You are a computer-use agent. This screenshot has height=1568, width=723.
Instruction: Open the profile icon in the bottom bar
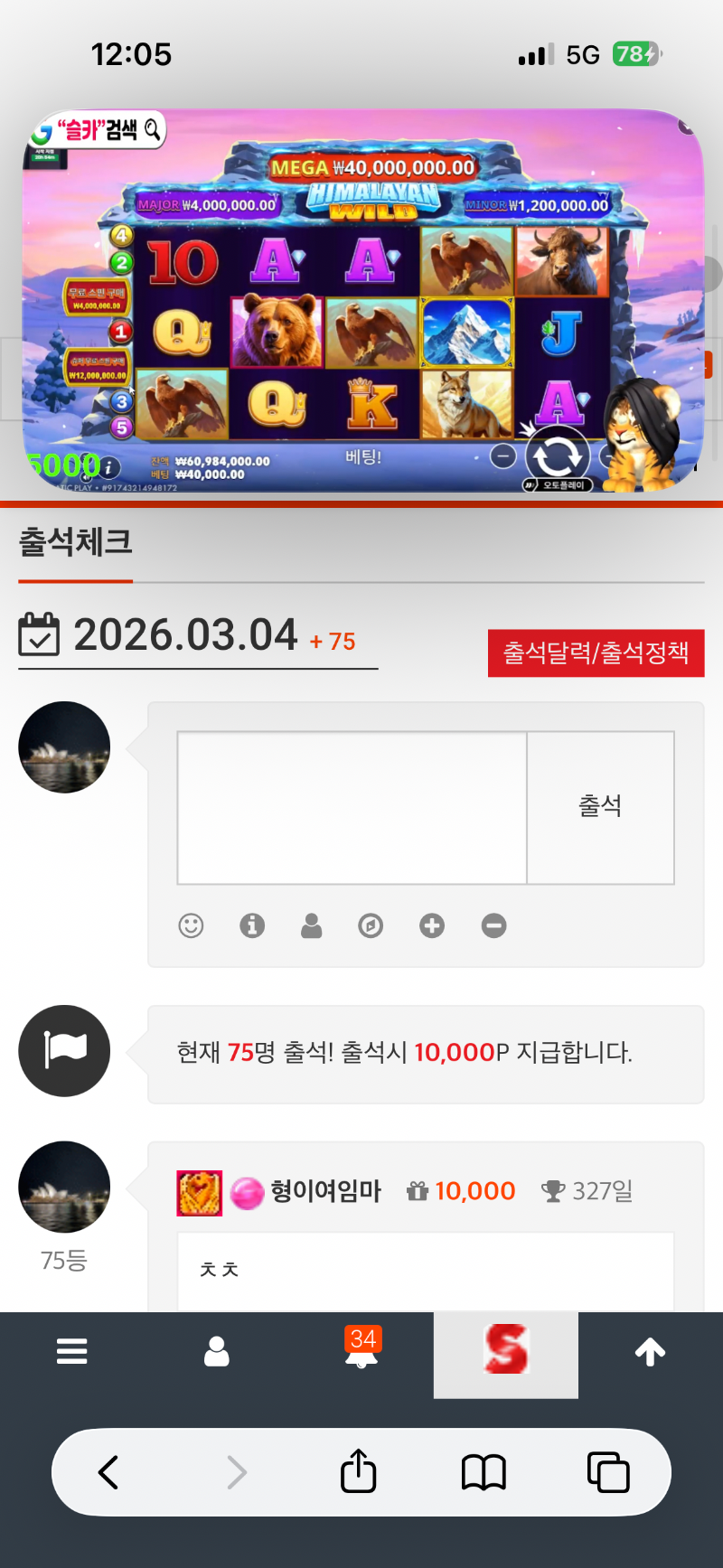[x=217, y=1352]
